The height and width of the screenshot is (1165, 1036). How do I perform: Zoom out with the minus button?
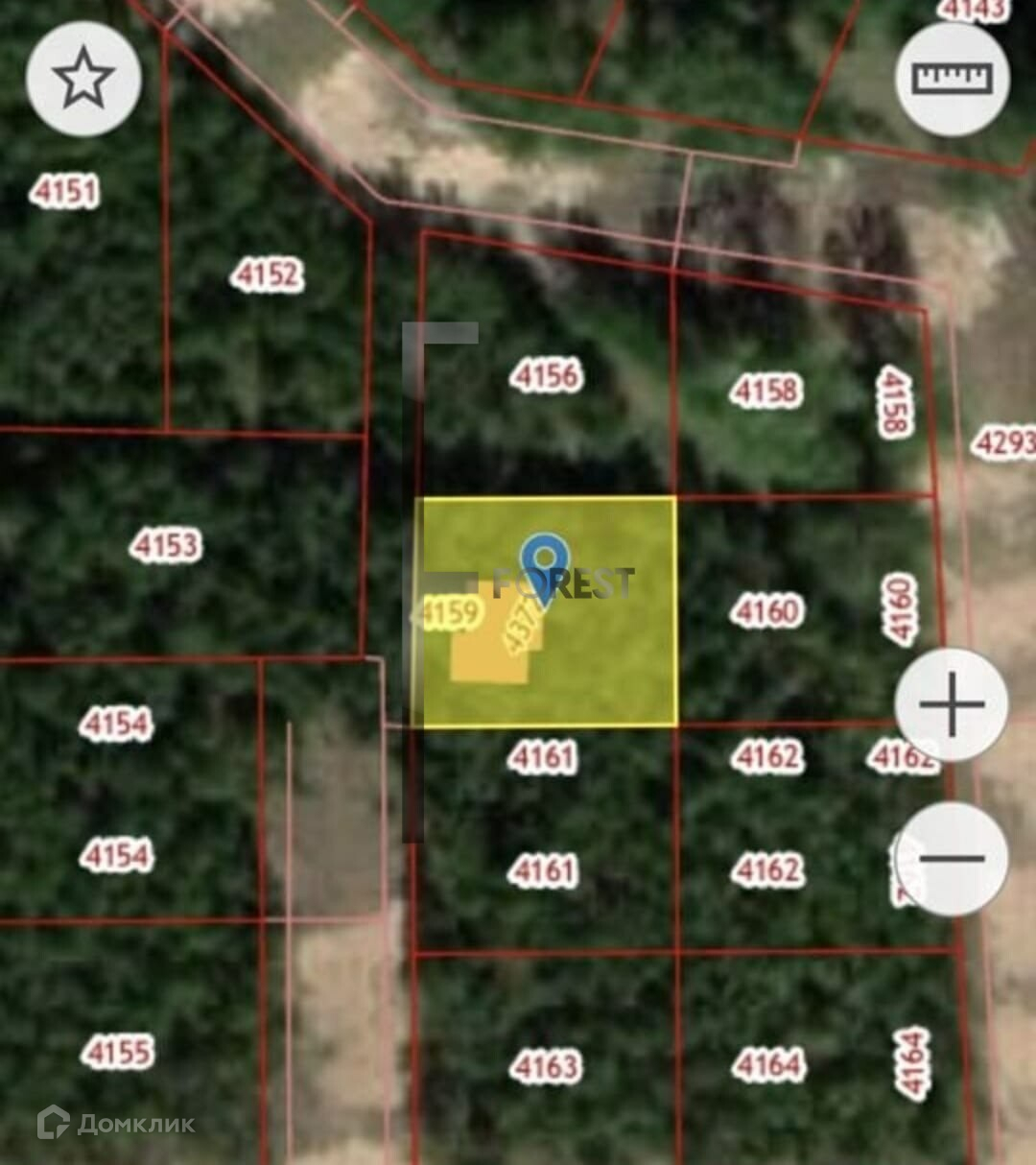coord(952,859)
